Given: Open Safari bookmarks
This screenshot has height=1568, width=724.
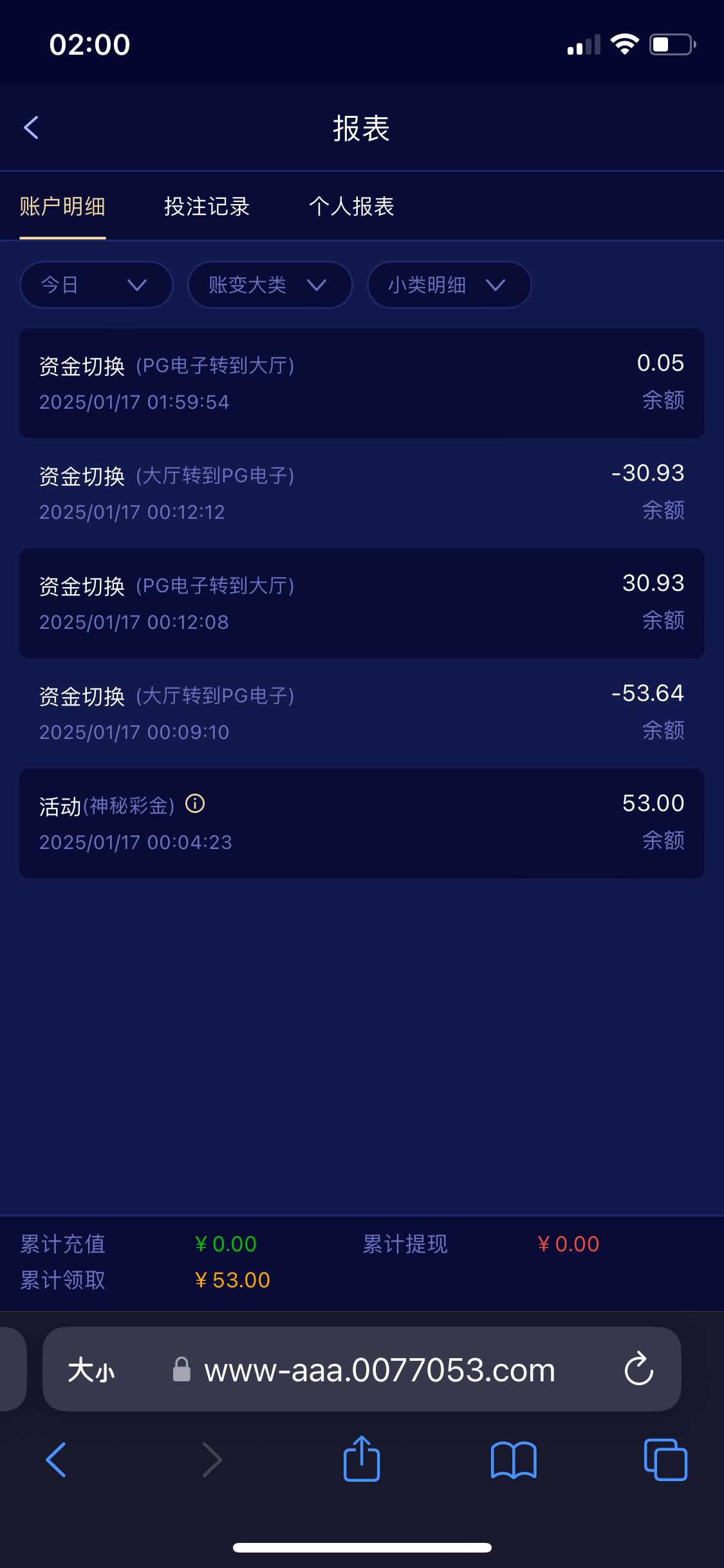Looking at the screenshot, I should tap(514, 1460).
